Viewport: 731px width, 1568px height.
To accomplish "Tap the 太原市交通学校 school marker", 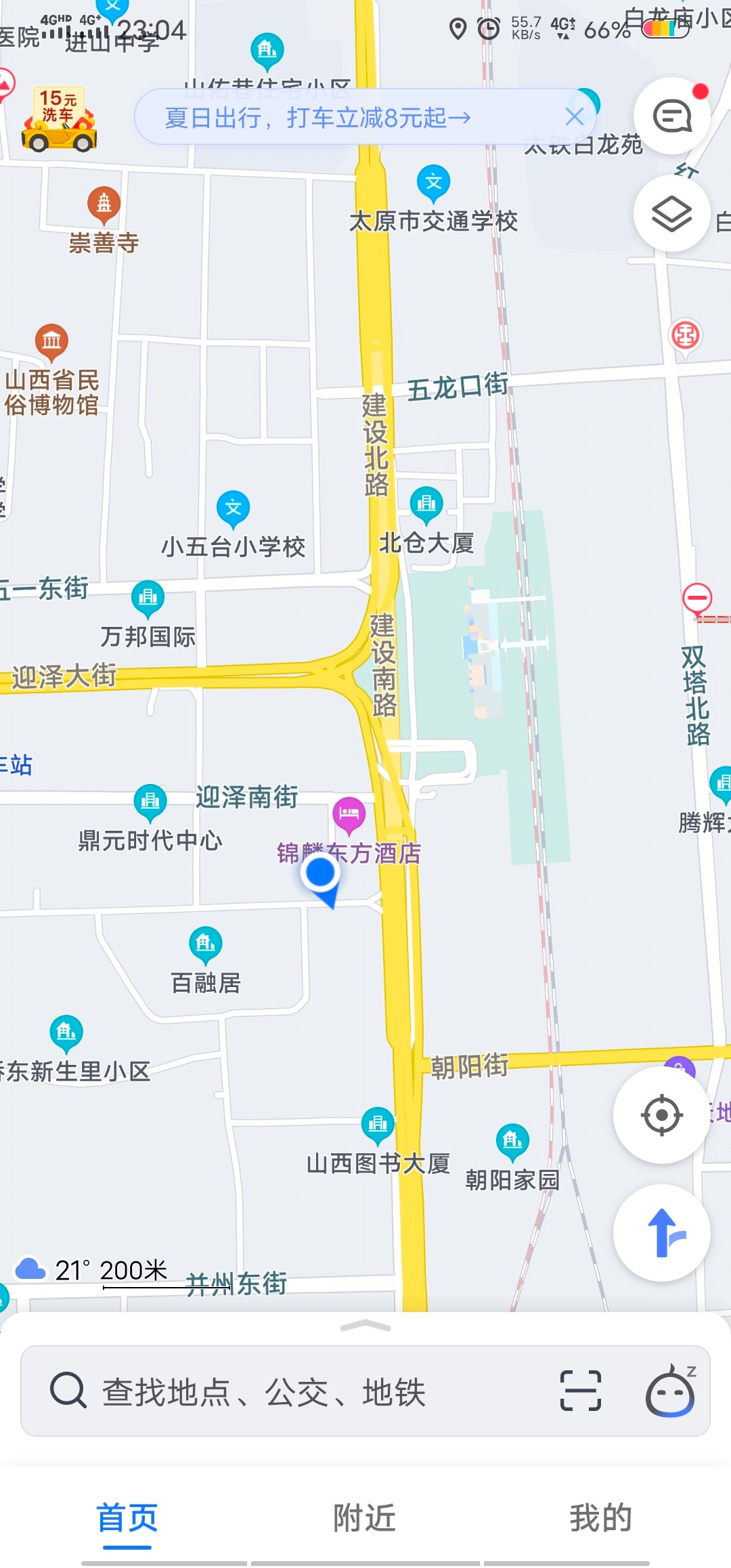I will point(434,181).
